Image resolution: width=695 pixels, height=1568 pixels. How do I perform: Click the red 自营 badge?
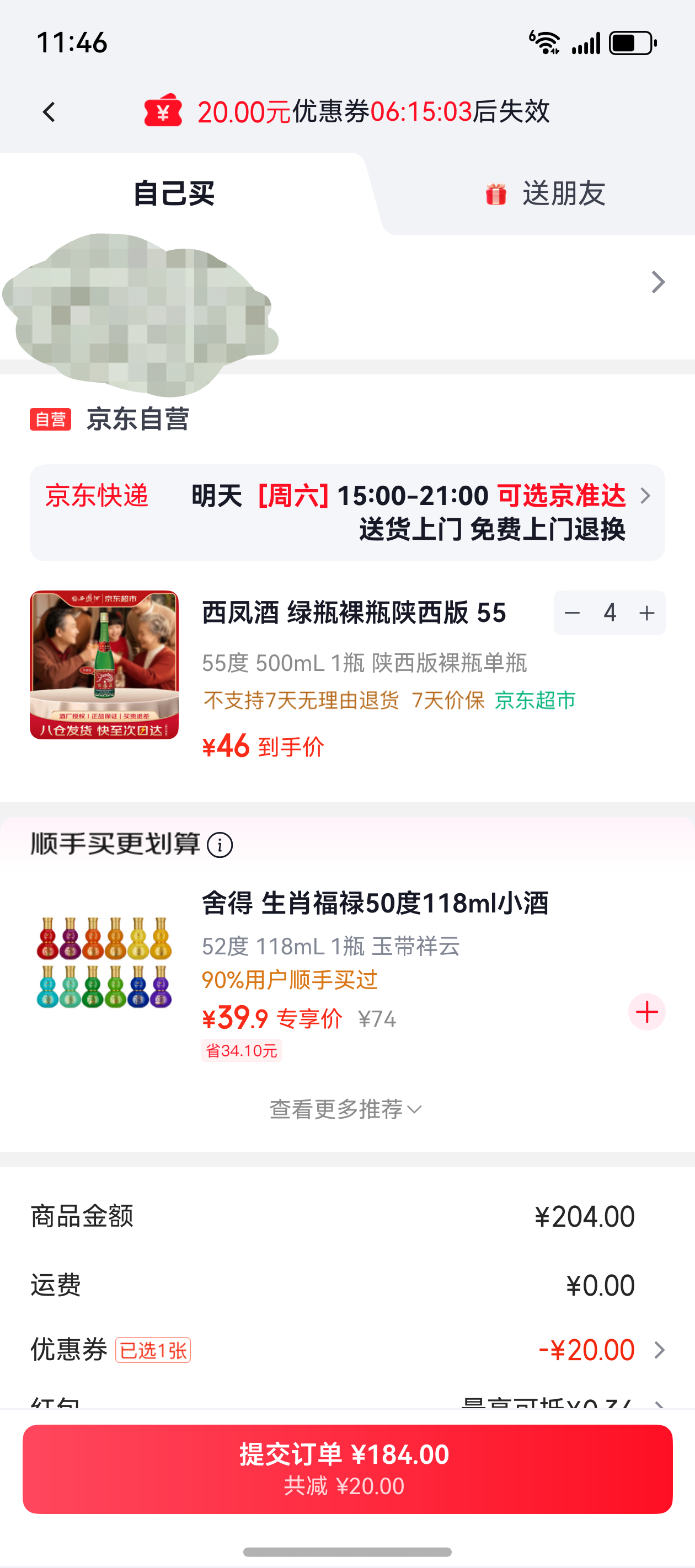pyautogui.click(x=51, y=419)
